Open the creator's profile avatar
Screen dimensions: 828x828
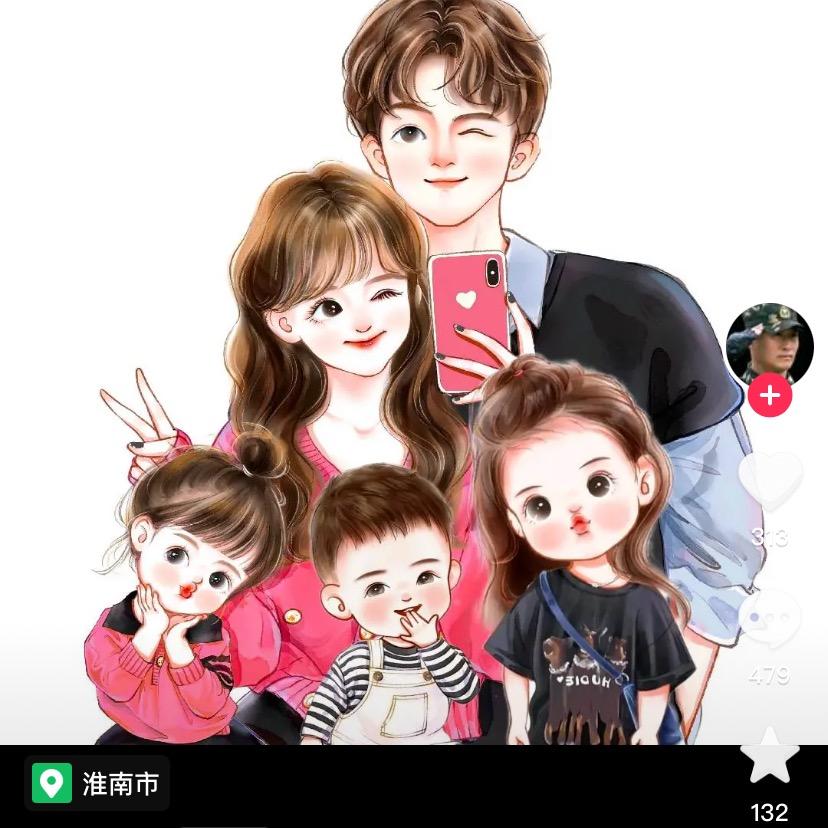pos(769,343)
